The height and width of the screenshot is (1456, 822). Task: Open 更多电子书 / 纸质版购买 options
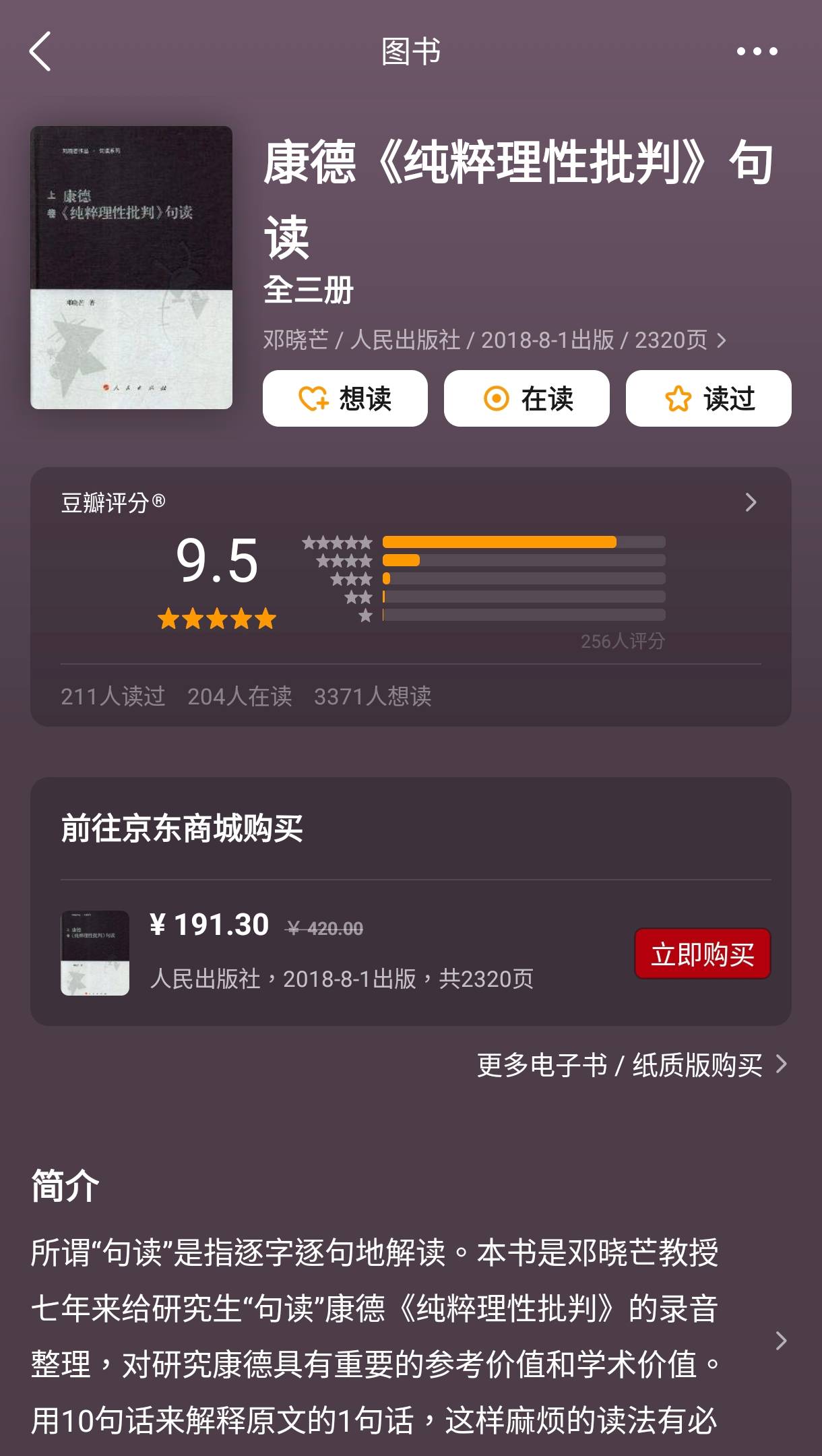[x=631, y=1065]
